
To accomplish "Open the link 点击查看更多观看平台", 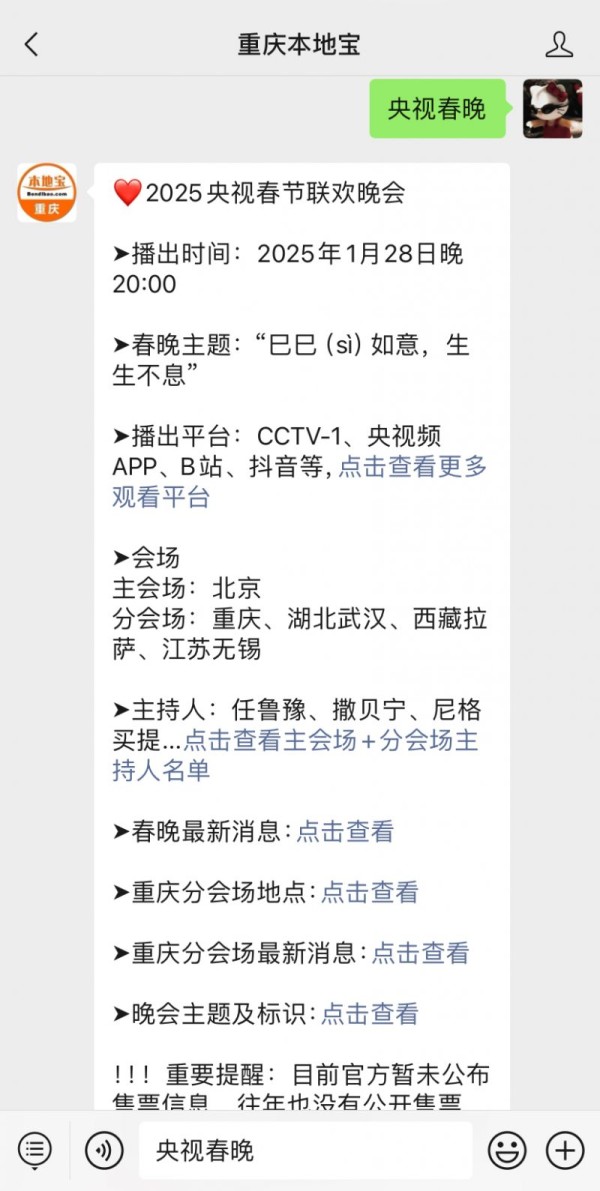I will pos(300,482).
